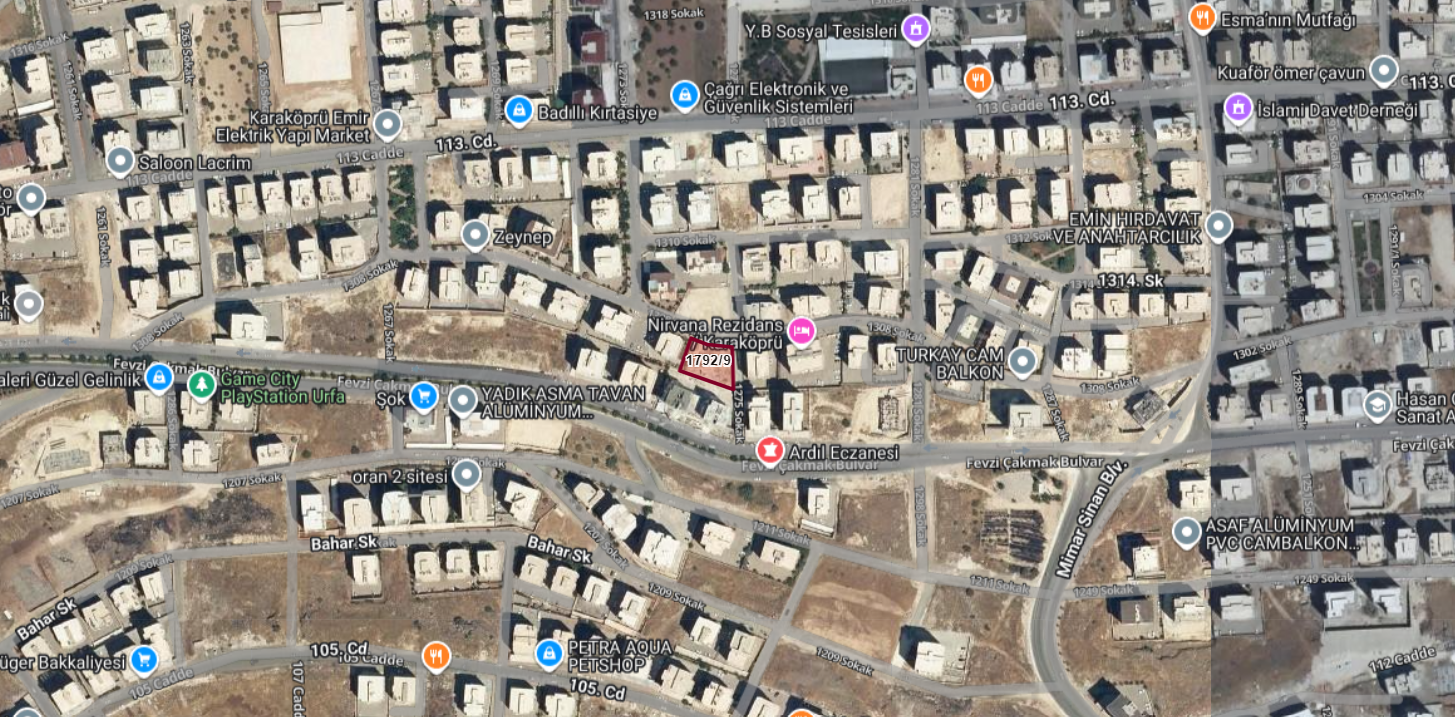
Task: Select Karaköprü Emir Elektrik Yapı Market pin
Action: [x=387, y=124]
